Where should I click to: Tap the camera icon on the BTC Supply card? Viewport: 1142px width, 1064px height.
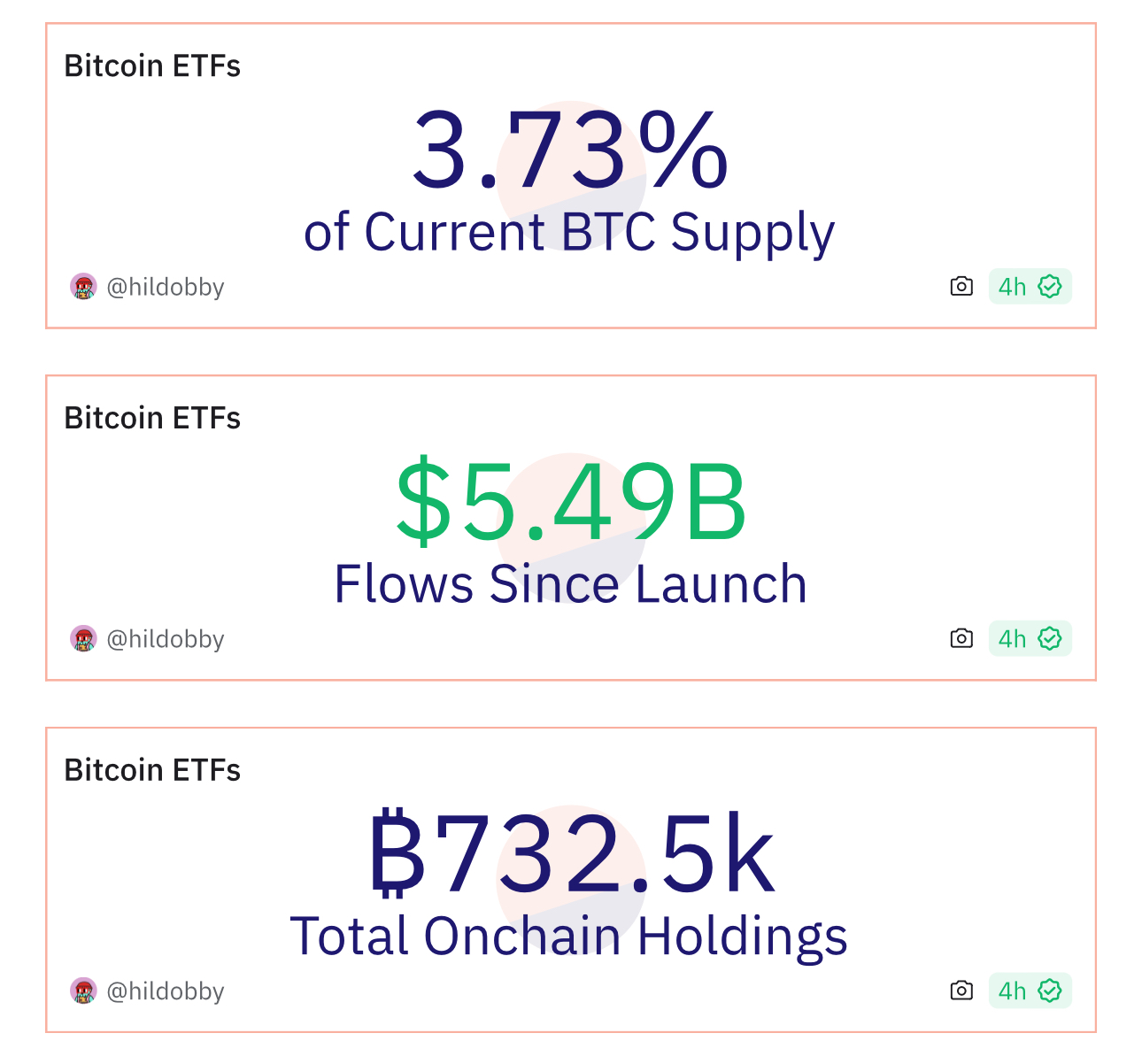[961, 287]
